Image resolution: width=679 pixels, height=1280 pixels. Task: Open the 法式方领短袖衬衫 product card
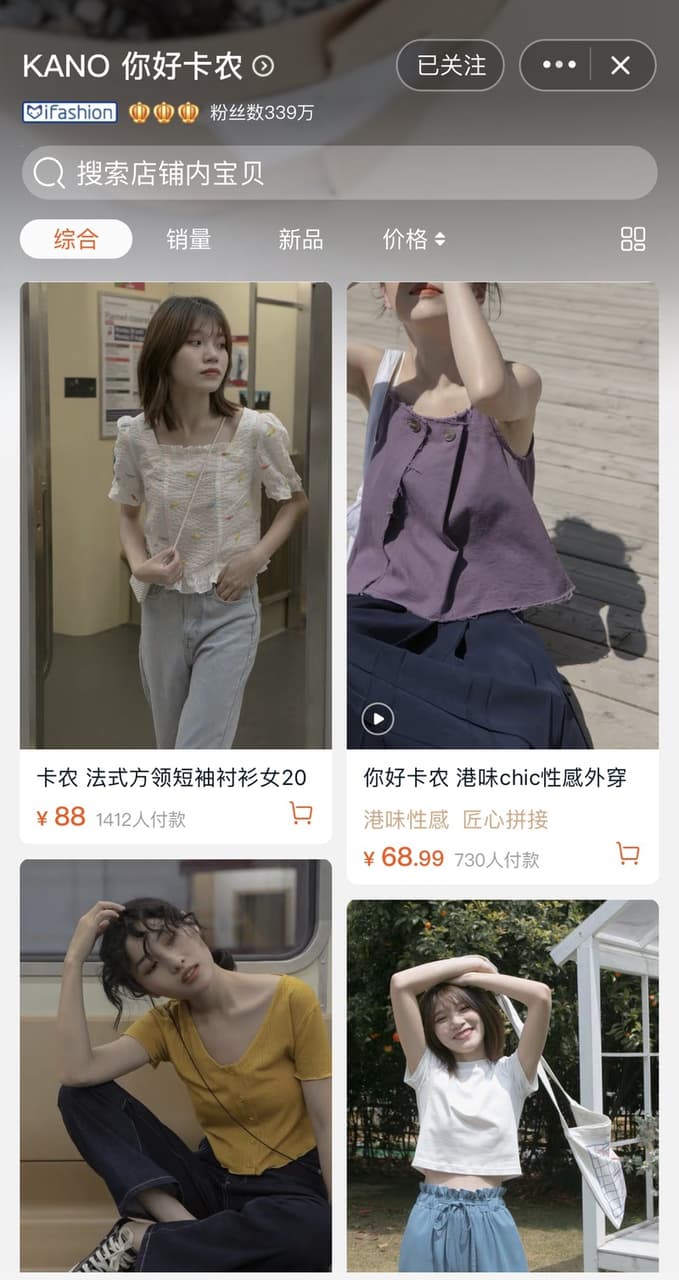176,563
